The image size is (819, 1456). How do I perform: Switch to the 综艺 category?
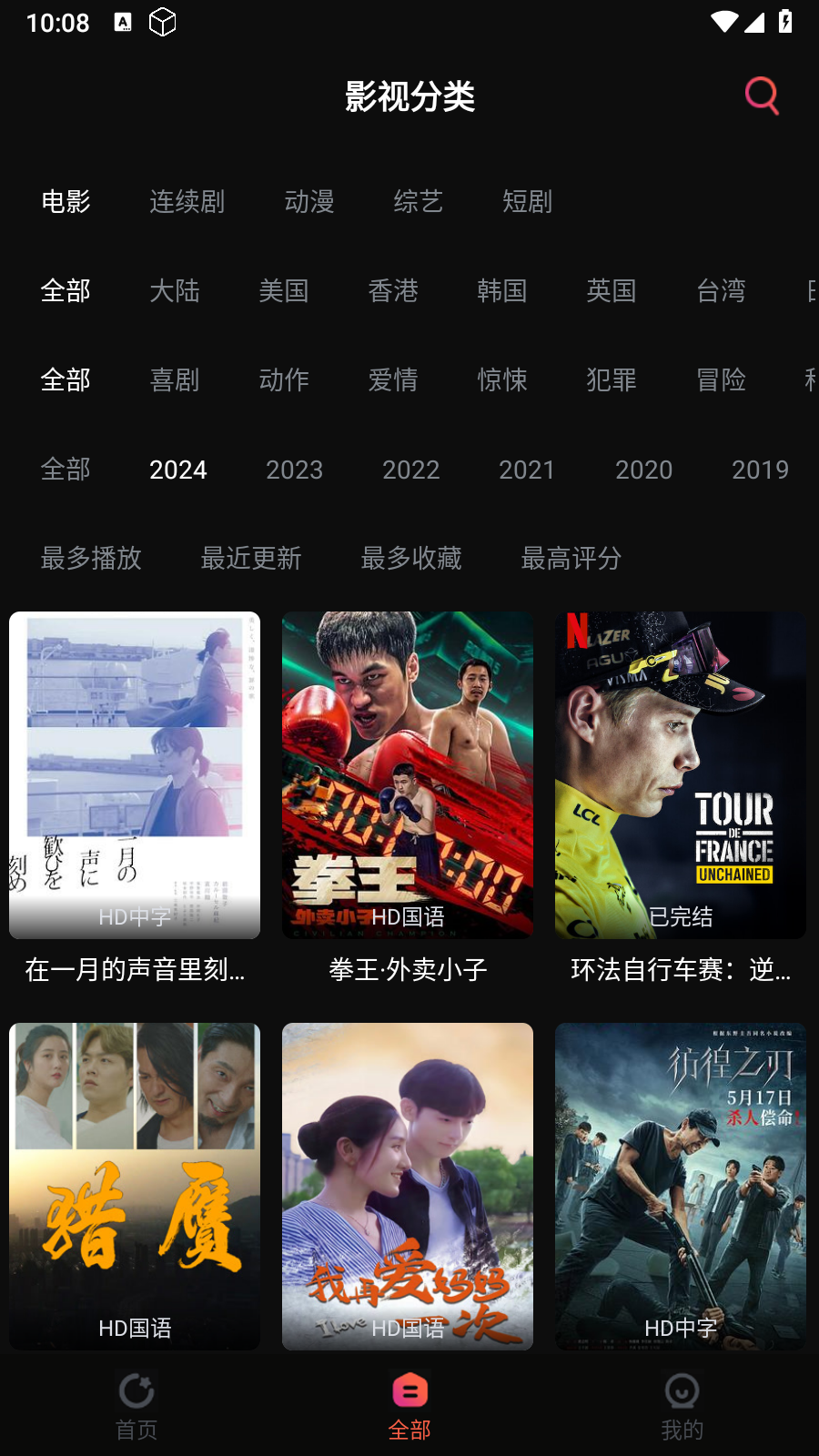(418, 201)
